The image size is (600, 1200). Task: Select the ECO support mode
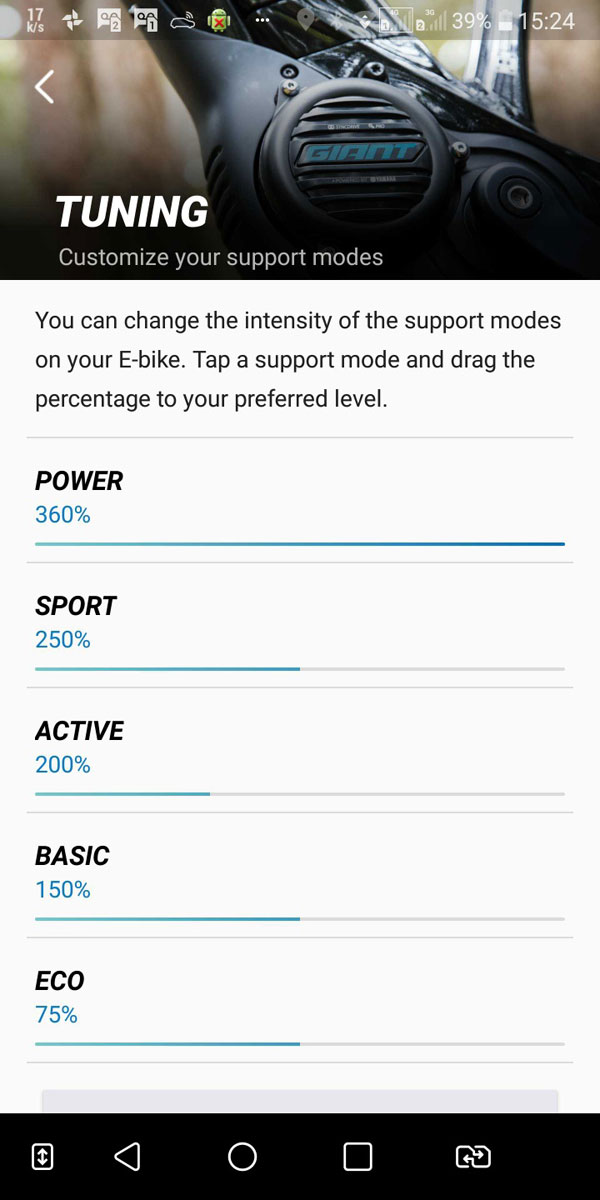coord(300,1000)
